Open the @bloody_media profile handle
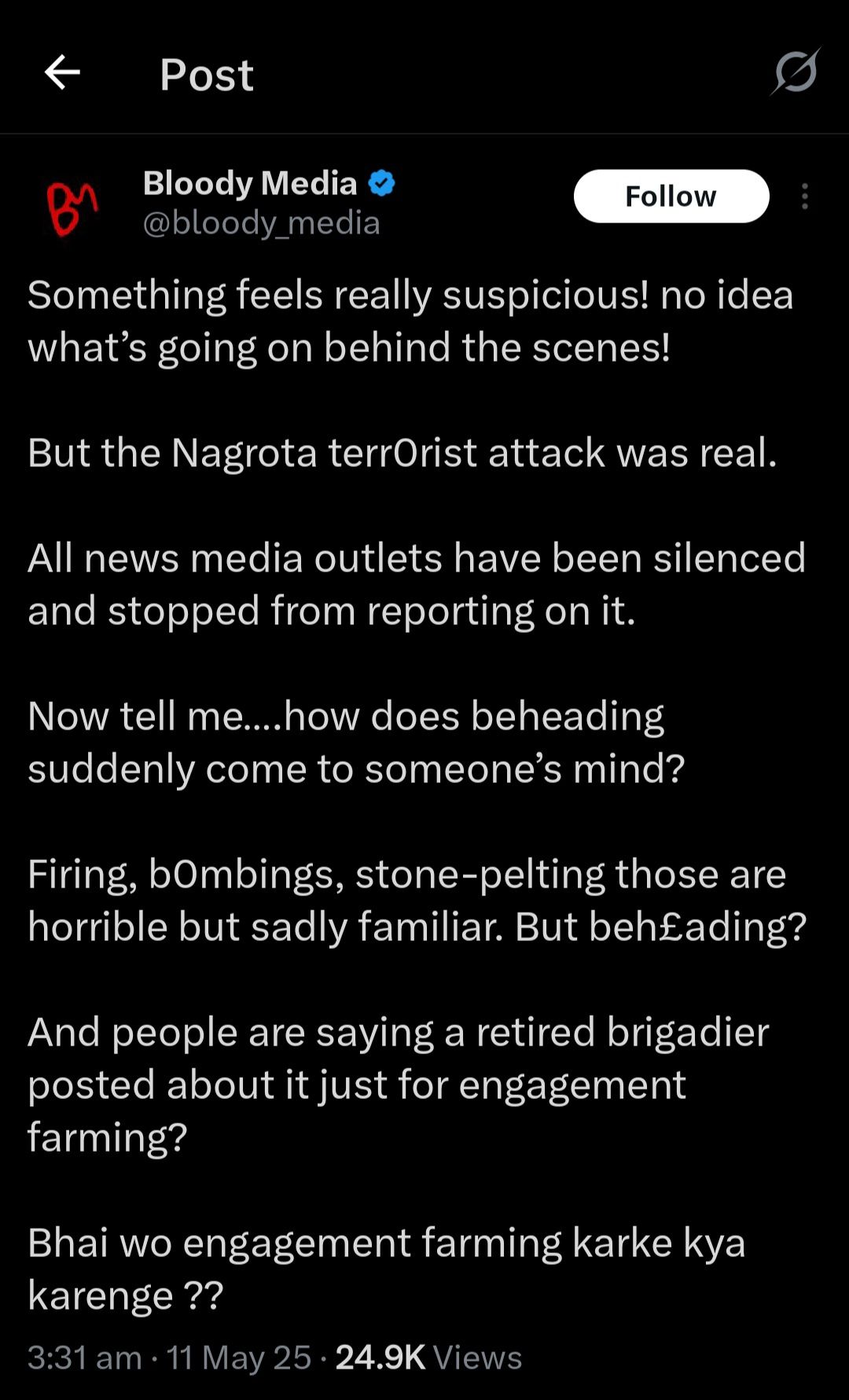The width and height of the screenshot is (849, 1400). [261, 223]
